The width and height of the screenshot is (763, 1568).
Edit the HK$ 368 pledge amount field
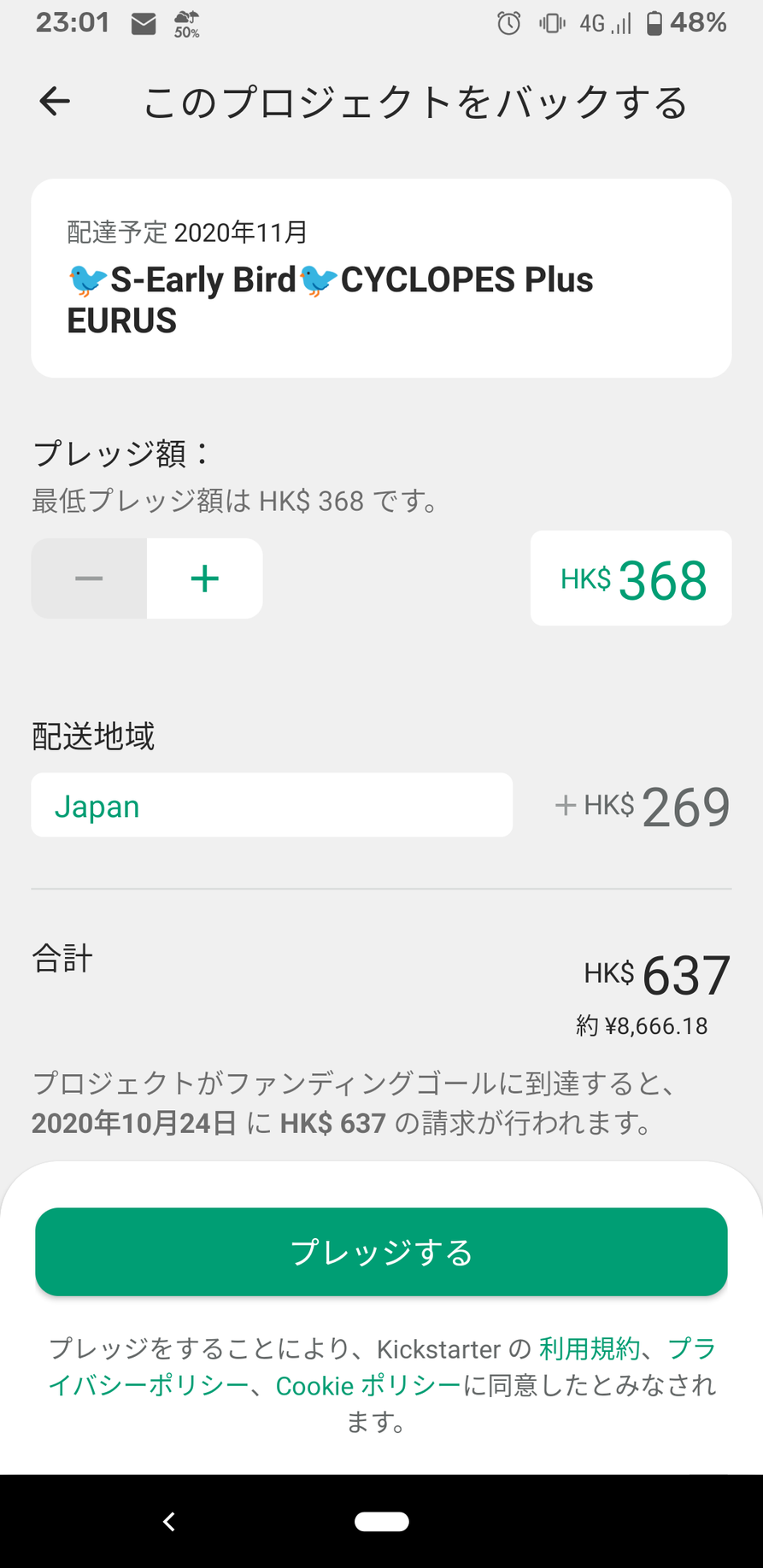[631, 578]
